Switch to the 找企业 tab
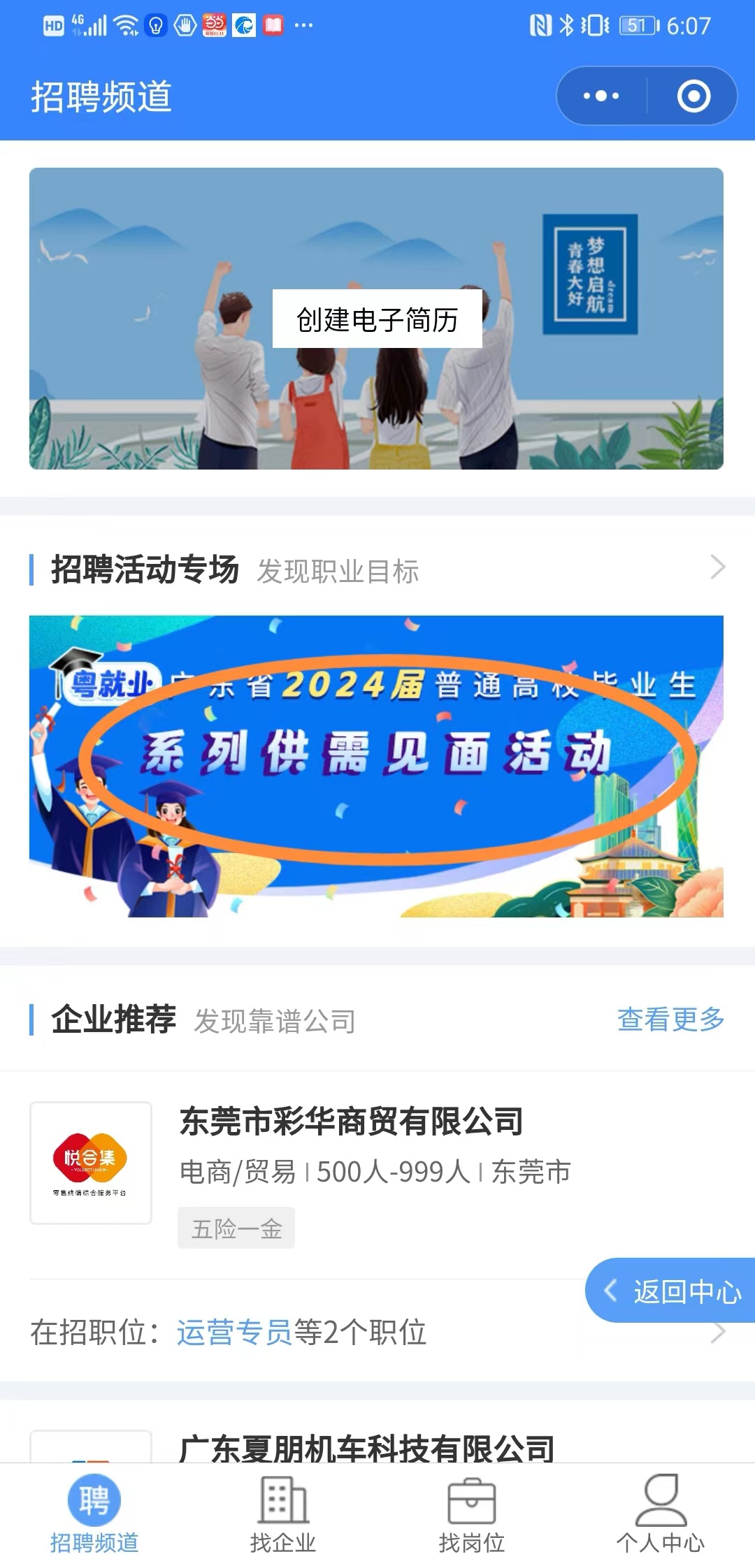The image size is (755, 1568). (283, 1513)
